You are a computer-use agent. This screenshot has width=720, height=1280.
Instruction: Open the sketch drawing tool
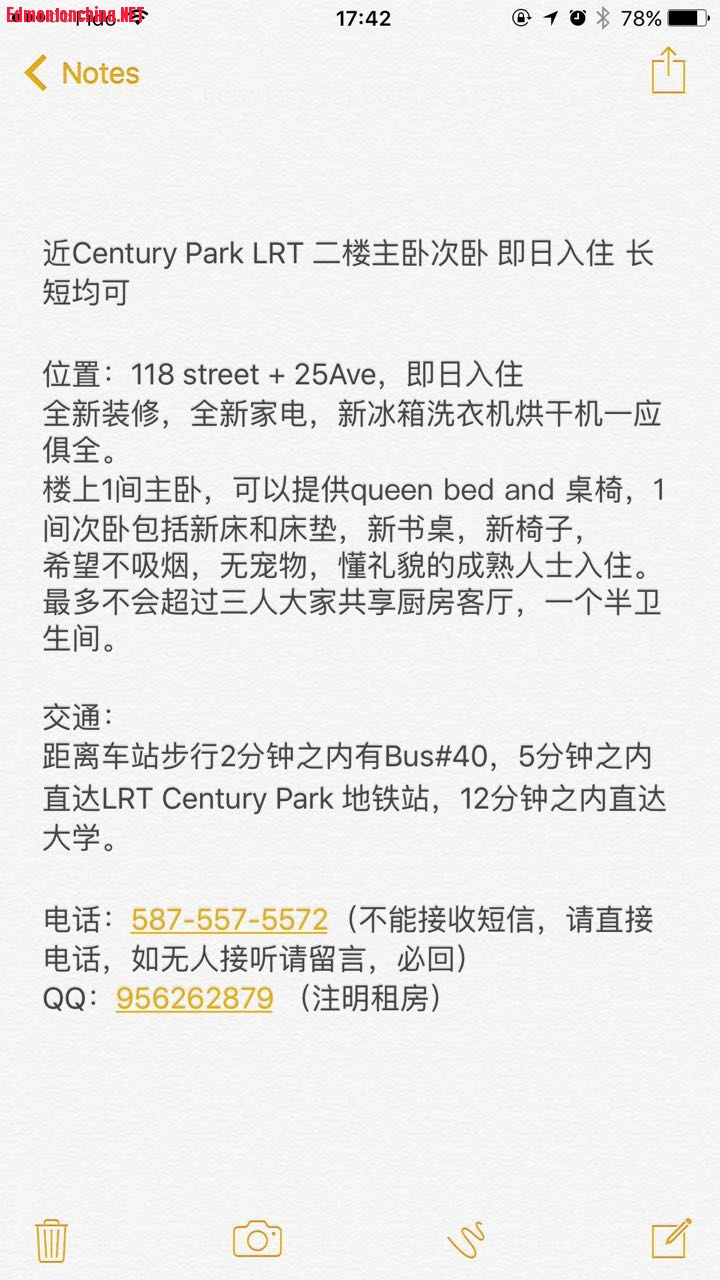tap(466, 1239)
